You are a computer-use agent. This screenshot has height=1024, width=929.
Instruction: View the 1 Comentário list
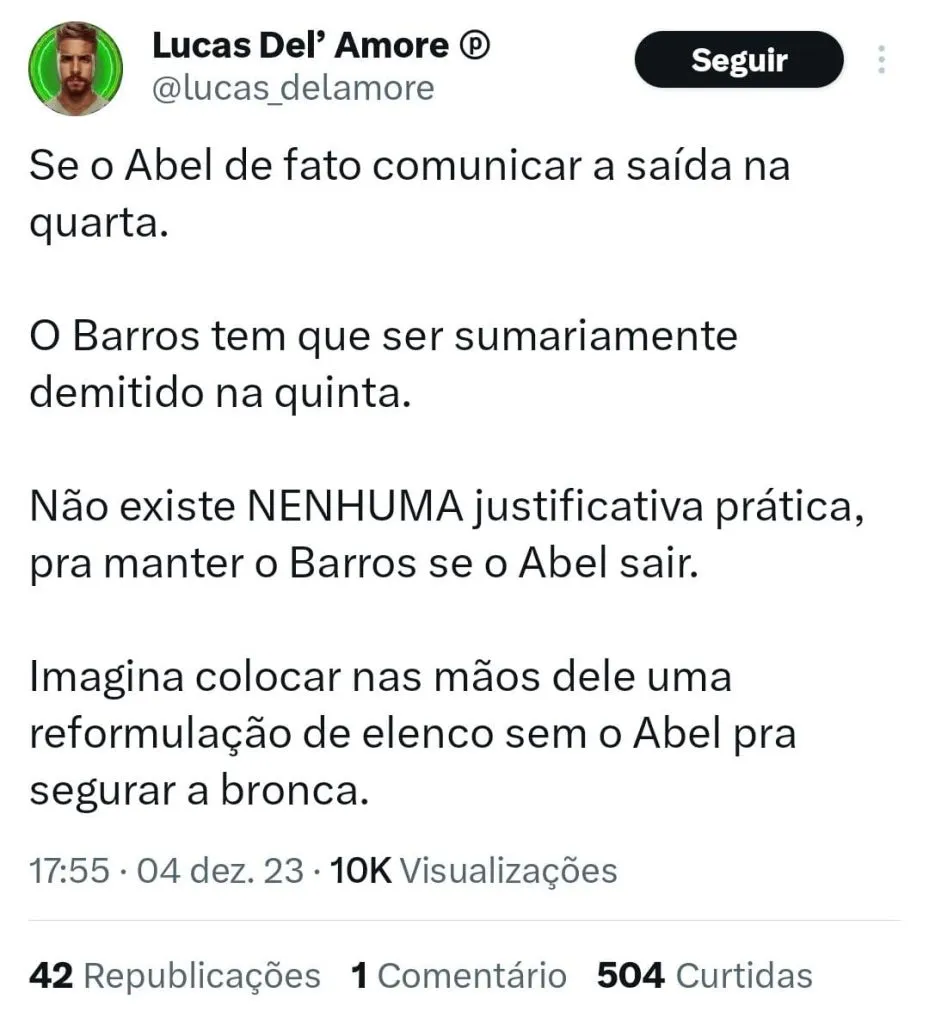pos(458,975)
